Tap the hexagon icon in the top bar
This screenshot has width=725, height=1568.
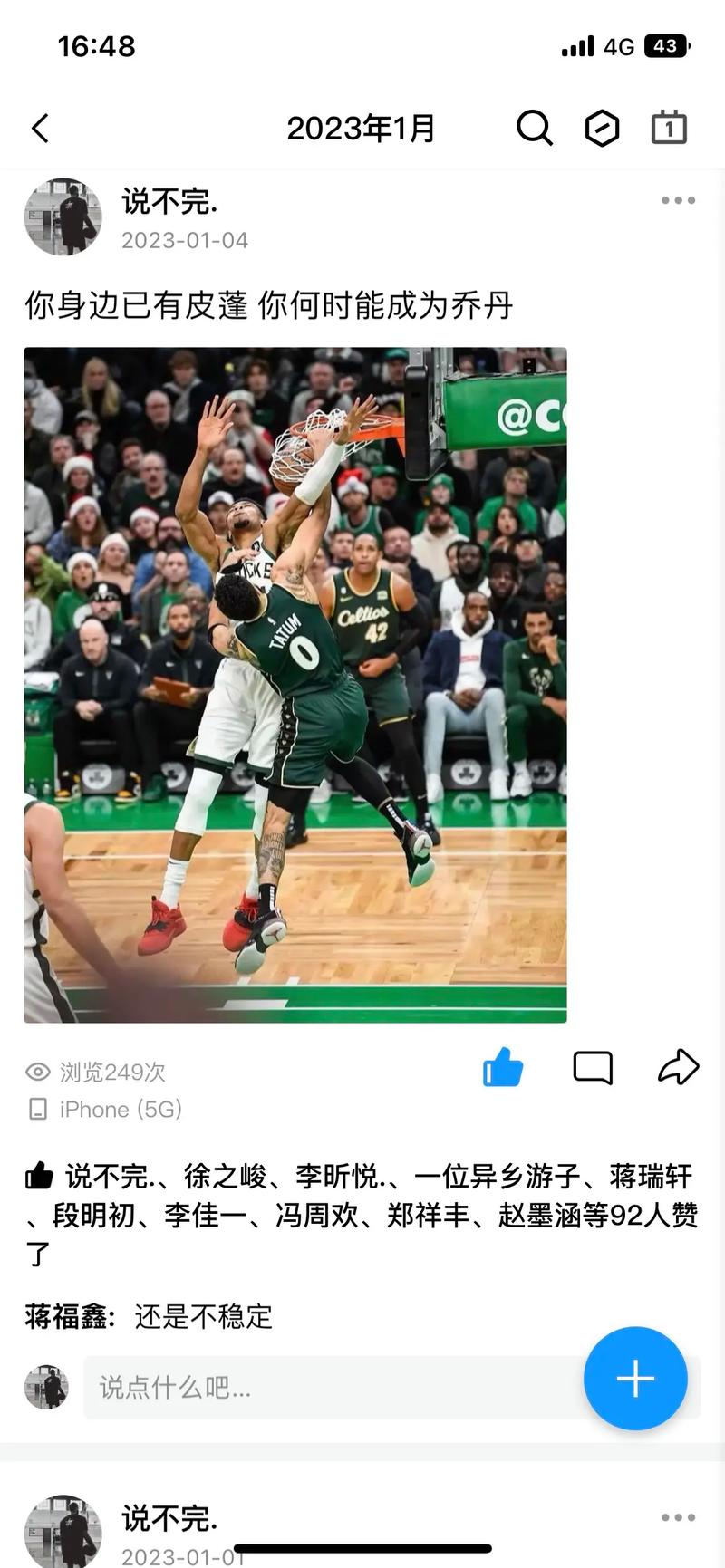(602, 129)
